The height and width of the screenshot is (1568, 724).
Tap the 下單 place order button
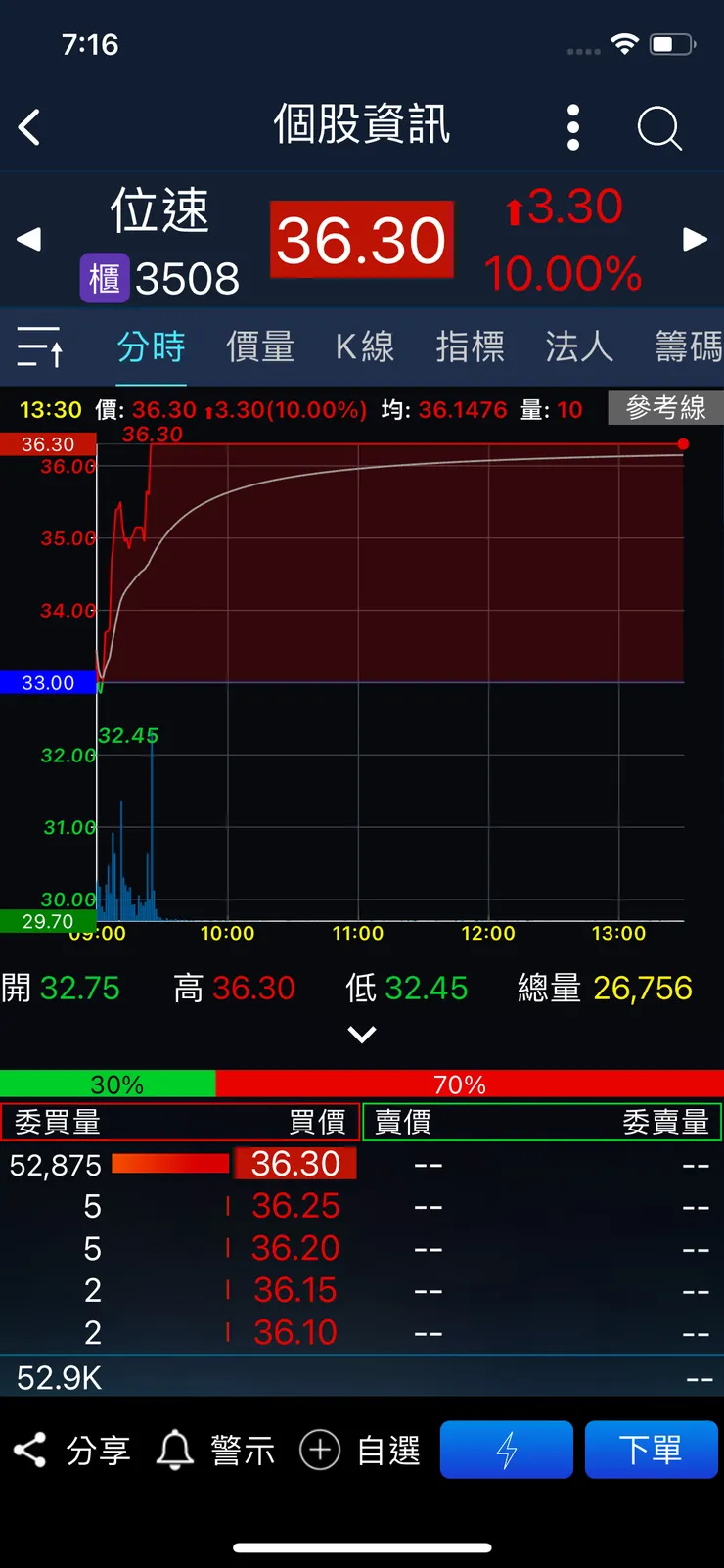click(652, 1450)
